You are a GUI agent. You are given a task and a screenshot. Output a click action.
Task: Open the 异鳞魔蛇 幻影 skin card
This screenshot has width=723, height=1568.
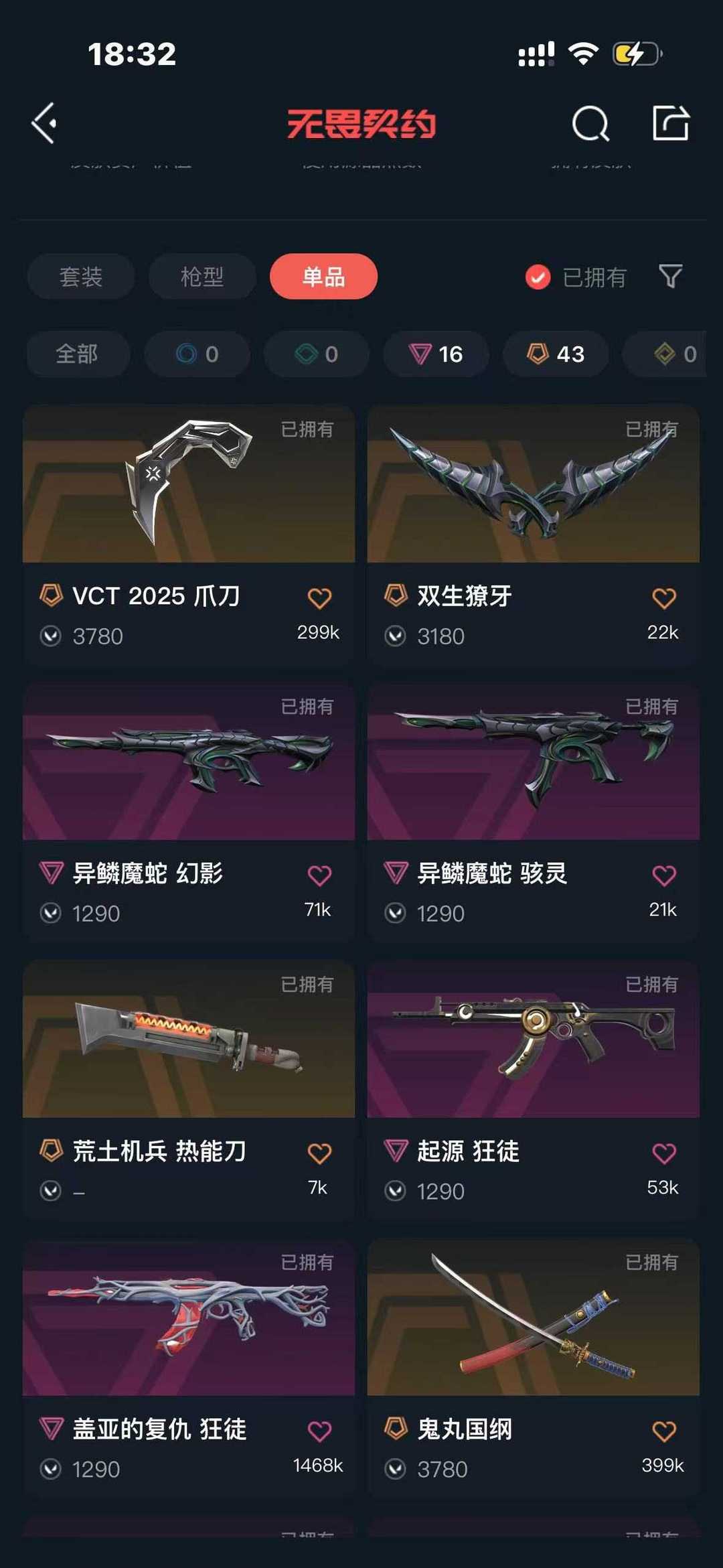pyautogui.click(x=189, y=812)
